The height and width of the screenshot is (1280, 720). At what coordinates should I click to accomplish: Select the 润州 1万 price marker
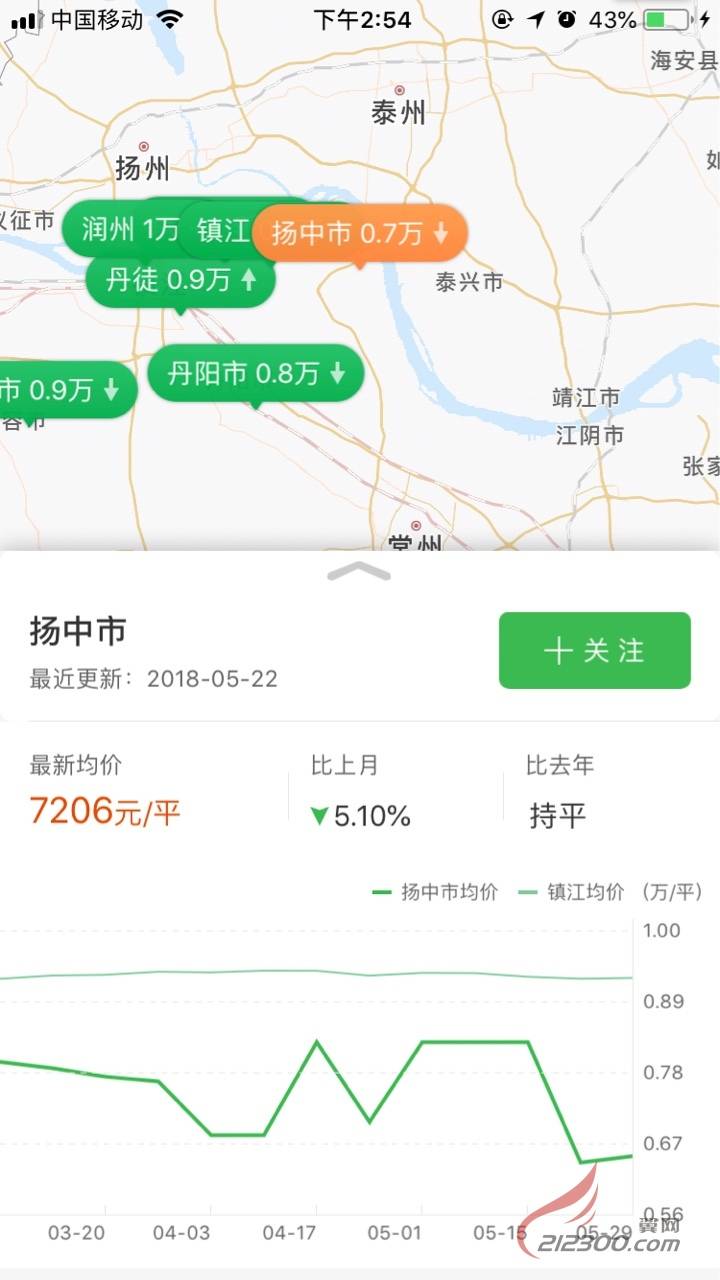point(128,229)
